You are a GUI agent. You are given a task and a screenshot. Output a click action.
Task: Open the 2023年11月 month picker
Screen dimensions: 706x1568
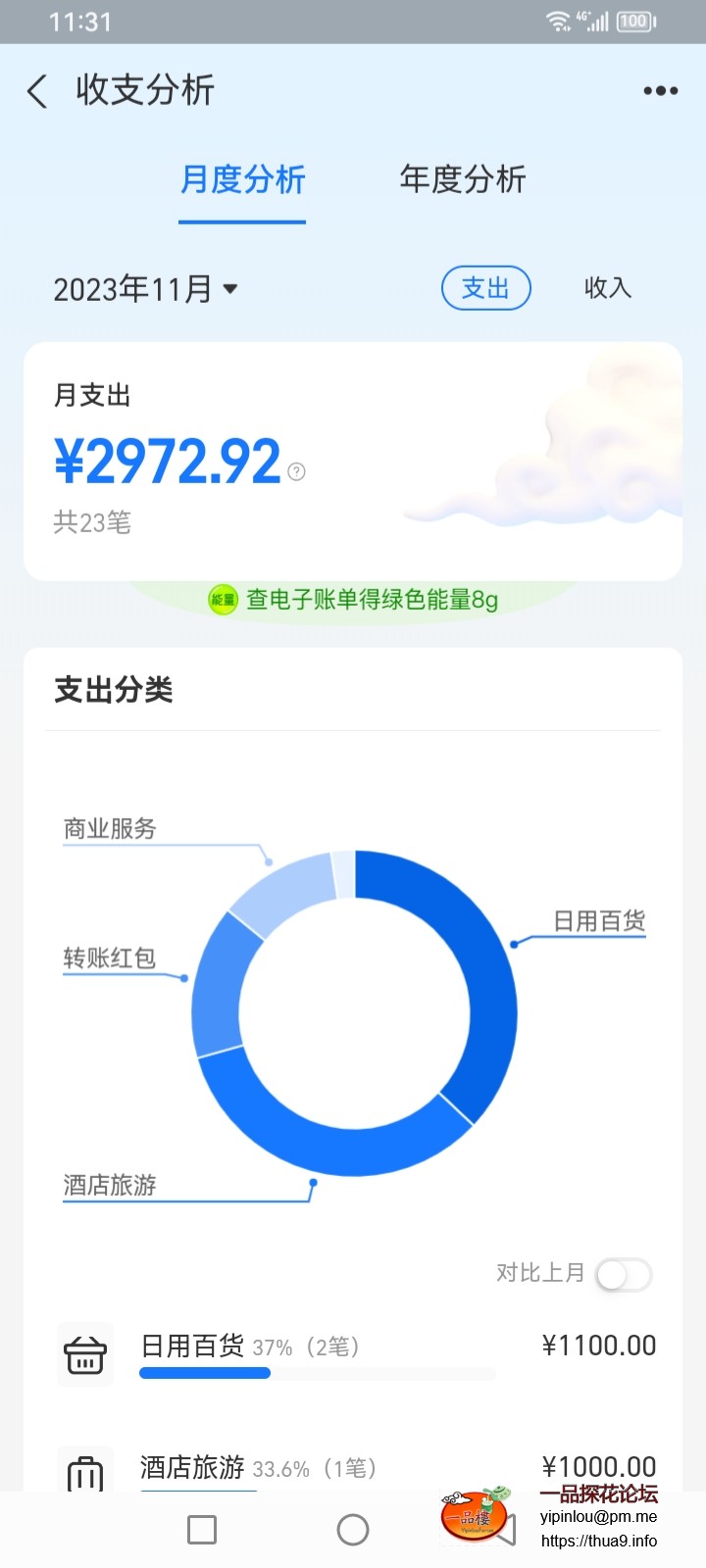[x=145, y=288]
